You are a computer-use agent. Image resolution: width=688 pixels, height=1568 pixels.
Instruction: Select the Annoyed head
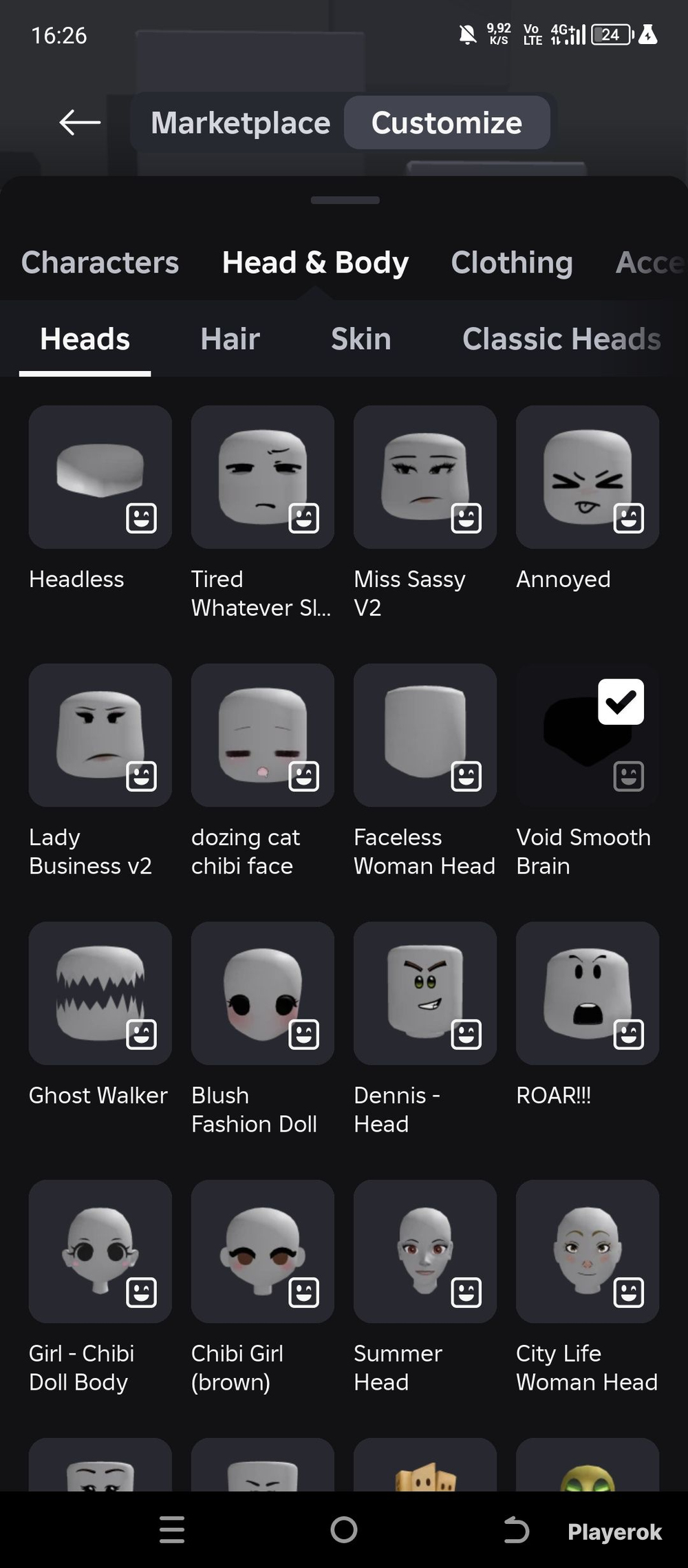click(588, 477)
